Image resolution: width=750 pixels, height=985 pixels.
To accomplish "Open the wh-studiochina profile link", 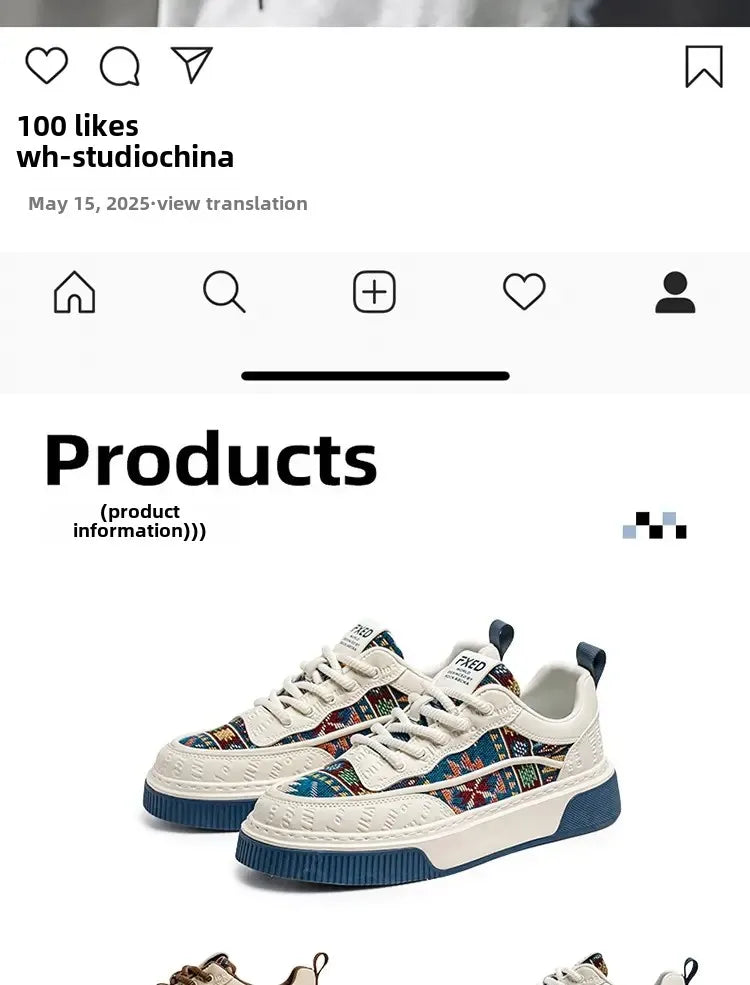I will point(125,157).
